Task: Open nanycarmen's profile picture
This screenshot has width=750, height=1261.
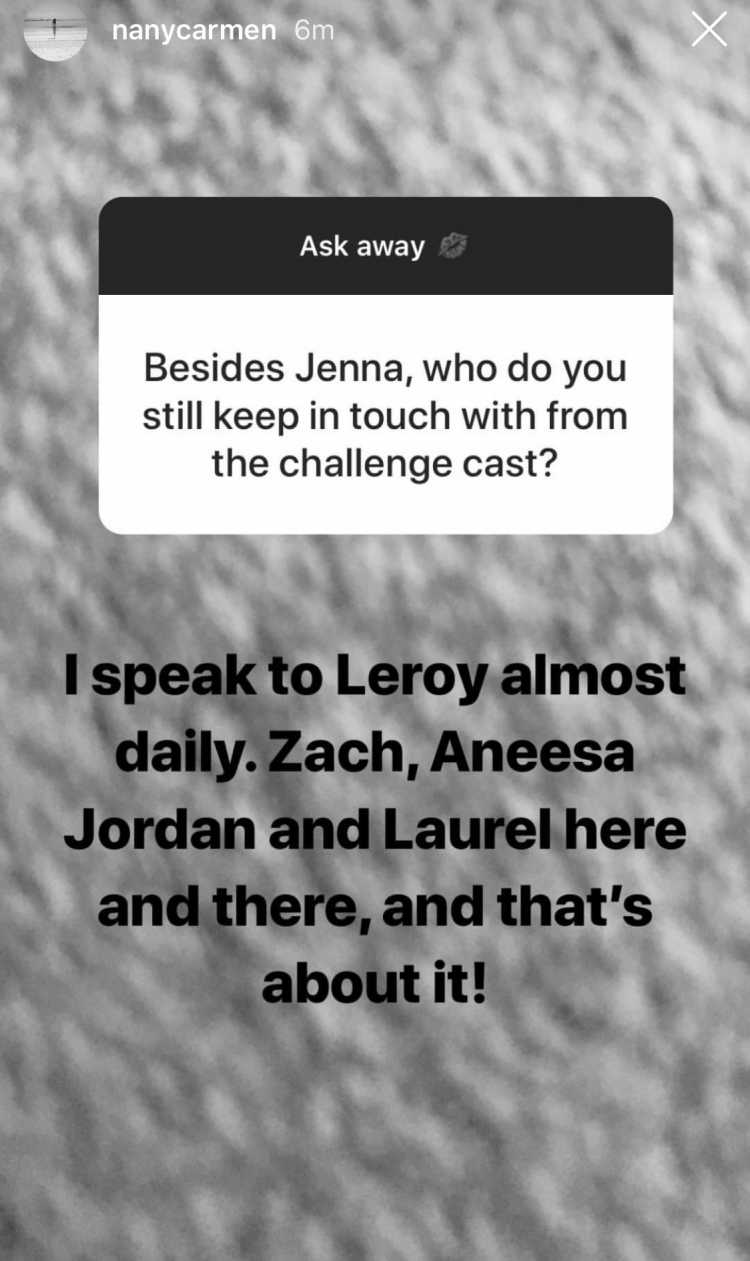Action: pos(54,32)
